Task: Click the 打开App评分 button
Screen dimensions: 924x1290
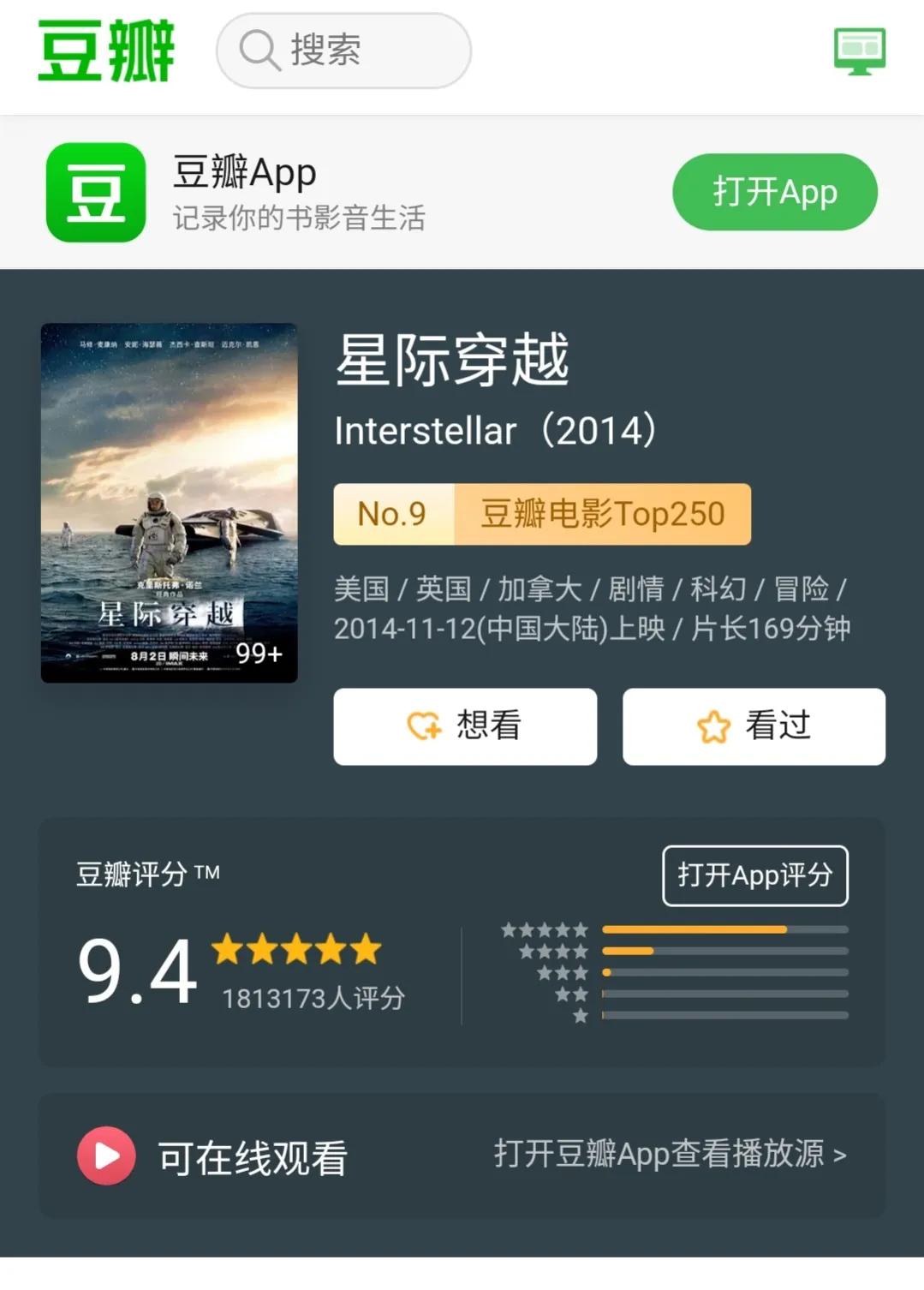Action: (x=754, y=875)
